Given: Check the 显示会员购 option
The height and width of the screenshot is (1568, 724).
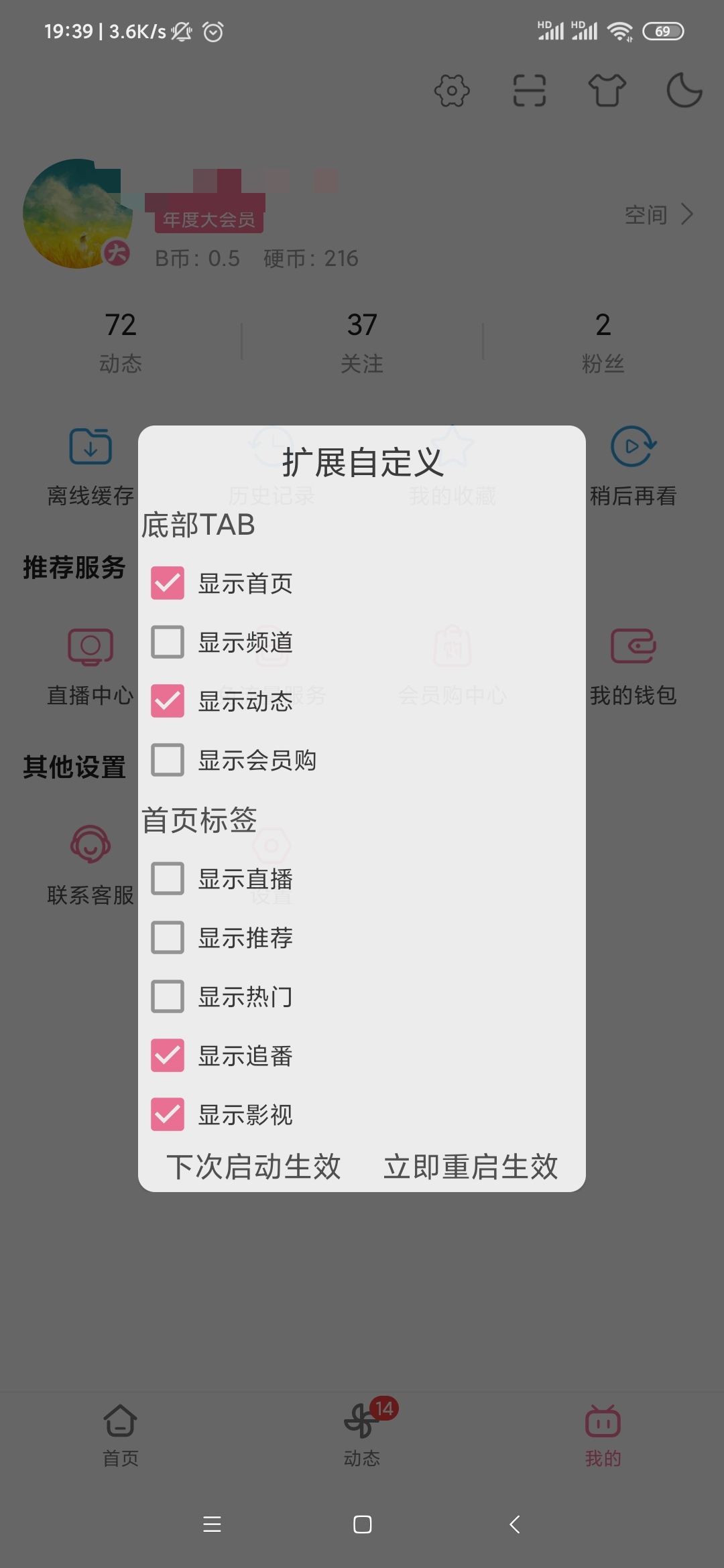Looking at the screenshot, I should [168, 760].
